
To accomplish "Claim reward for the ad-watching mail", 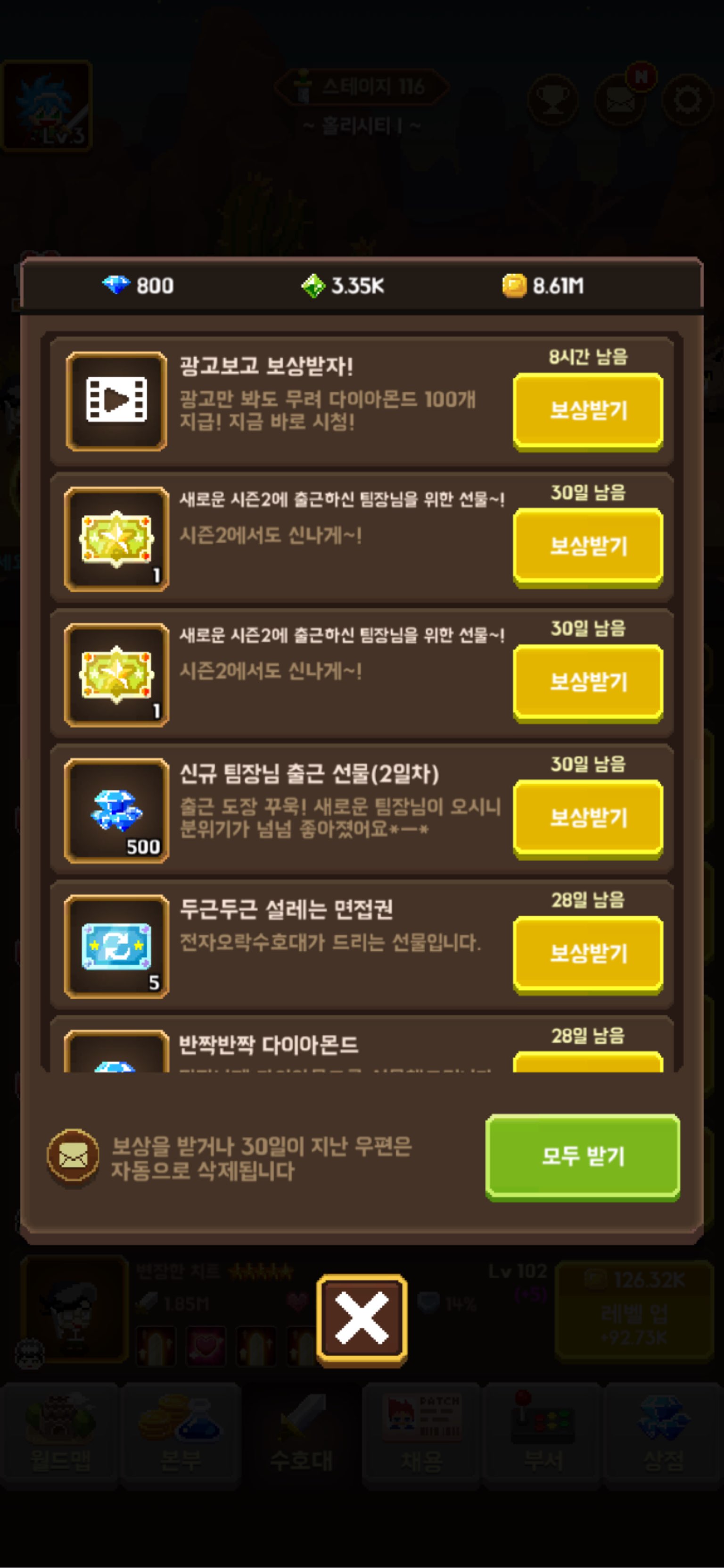I will [588, 411].
